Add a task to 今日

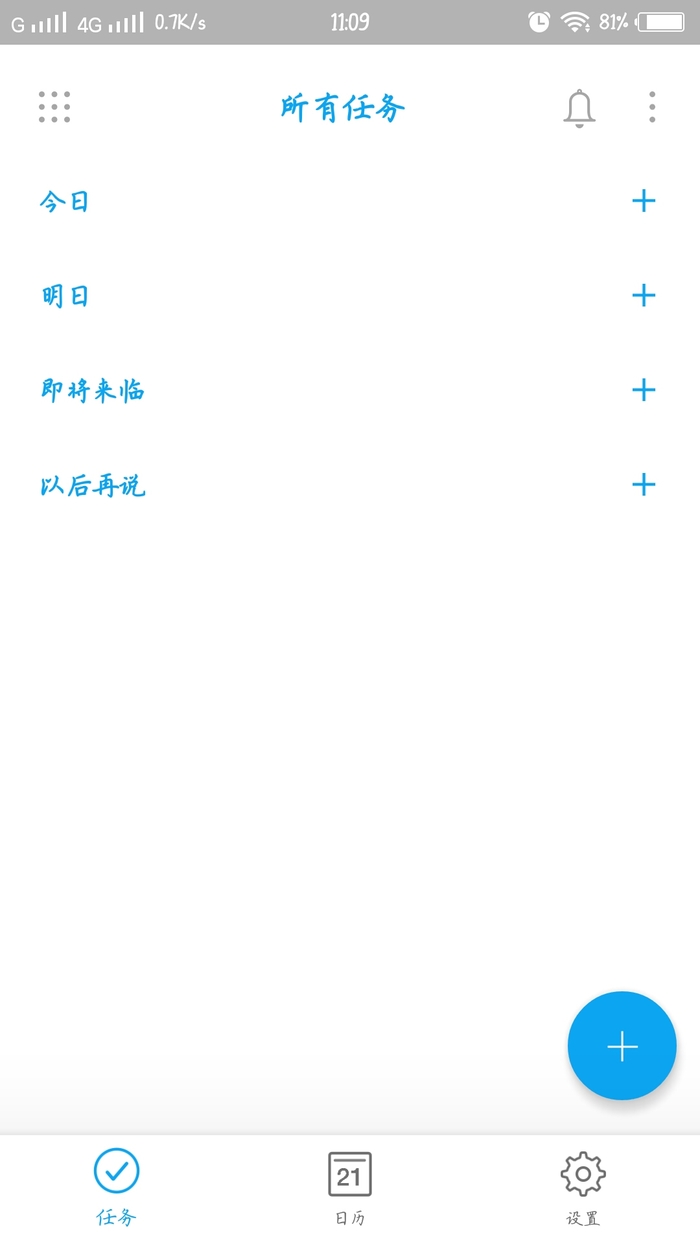click(643, 201)
